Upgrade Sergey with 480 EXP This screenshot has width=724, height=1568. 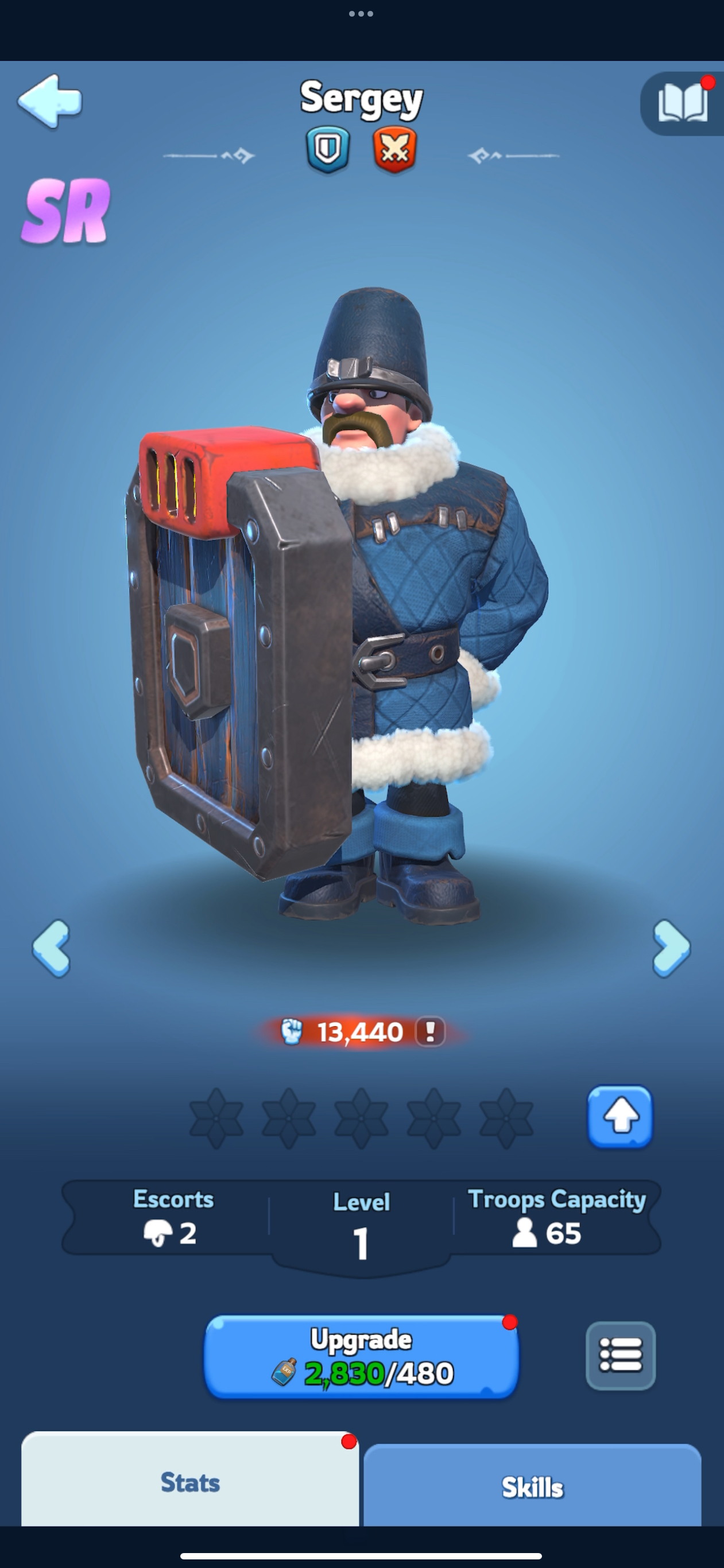tap(362, 1357)
